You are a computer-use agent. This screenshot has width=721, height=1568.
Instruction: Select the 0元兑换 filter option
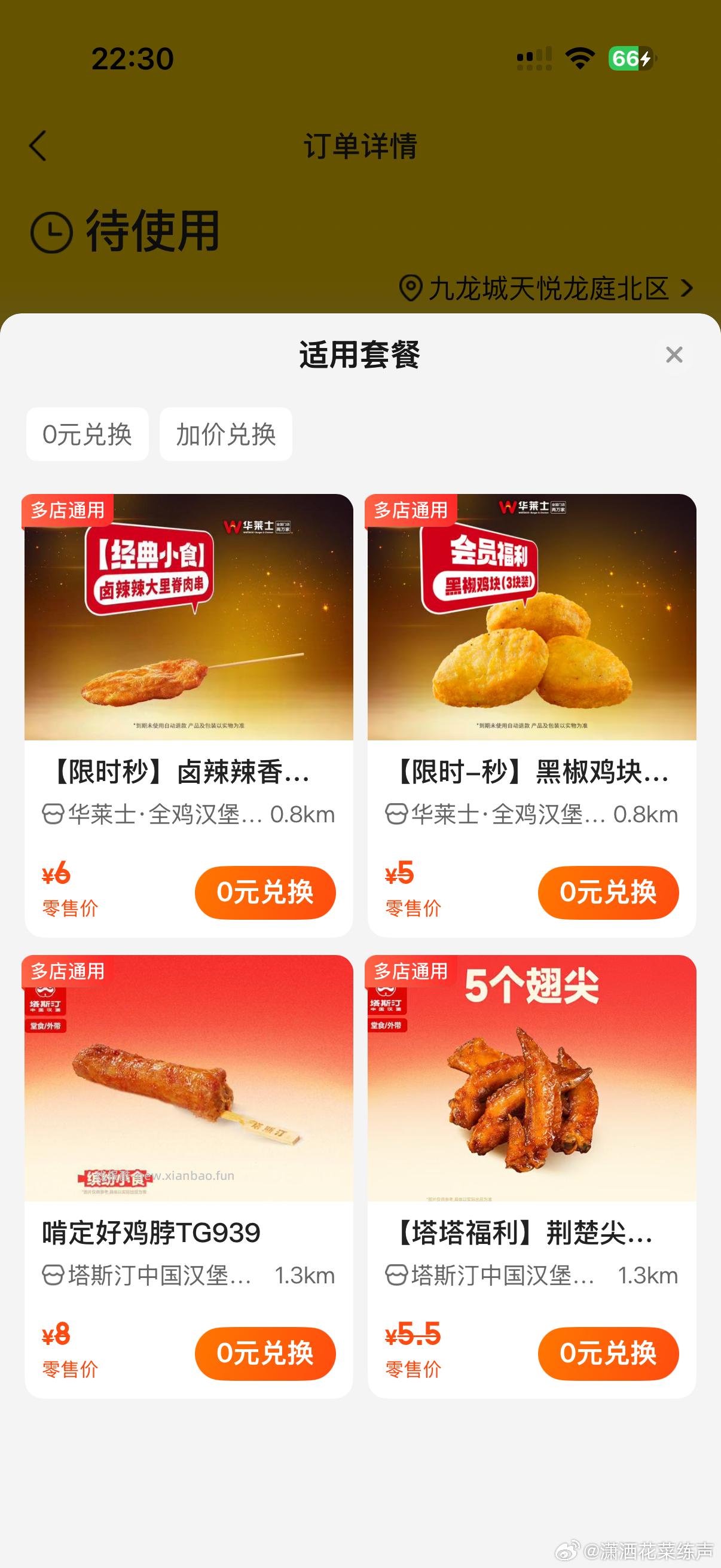pos(87,434)
